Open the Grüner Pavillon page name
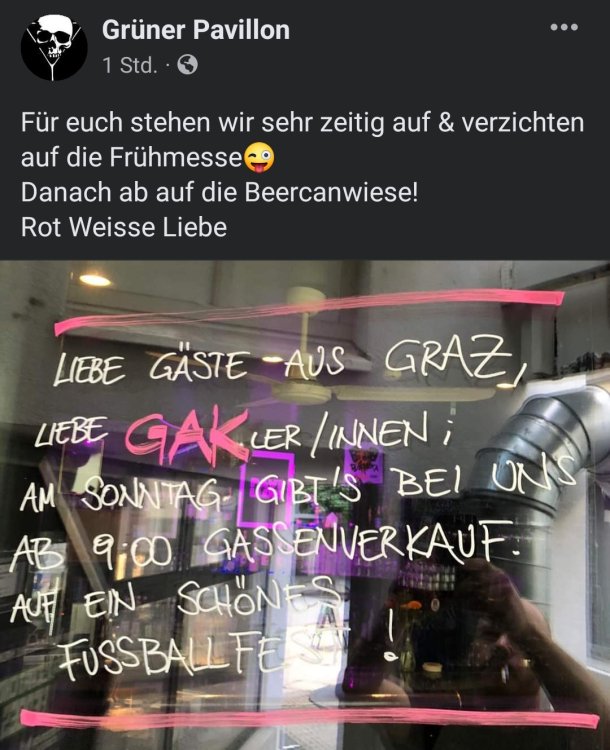Screen dimensions: 610x750 coord(196,30)
